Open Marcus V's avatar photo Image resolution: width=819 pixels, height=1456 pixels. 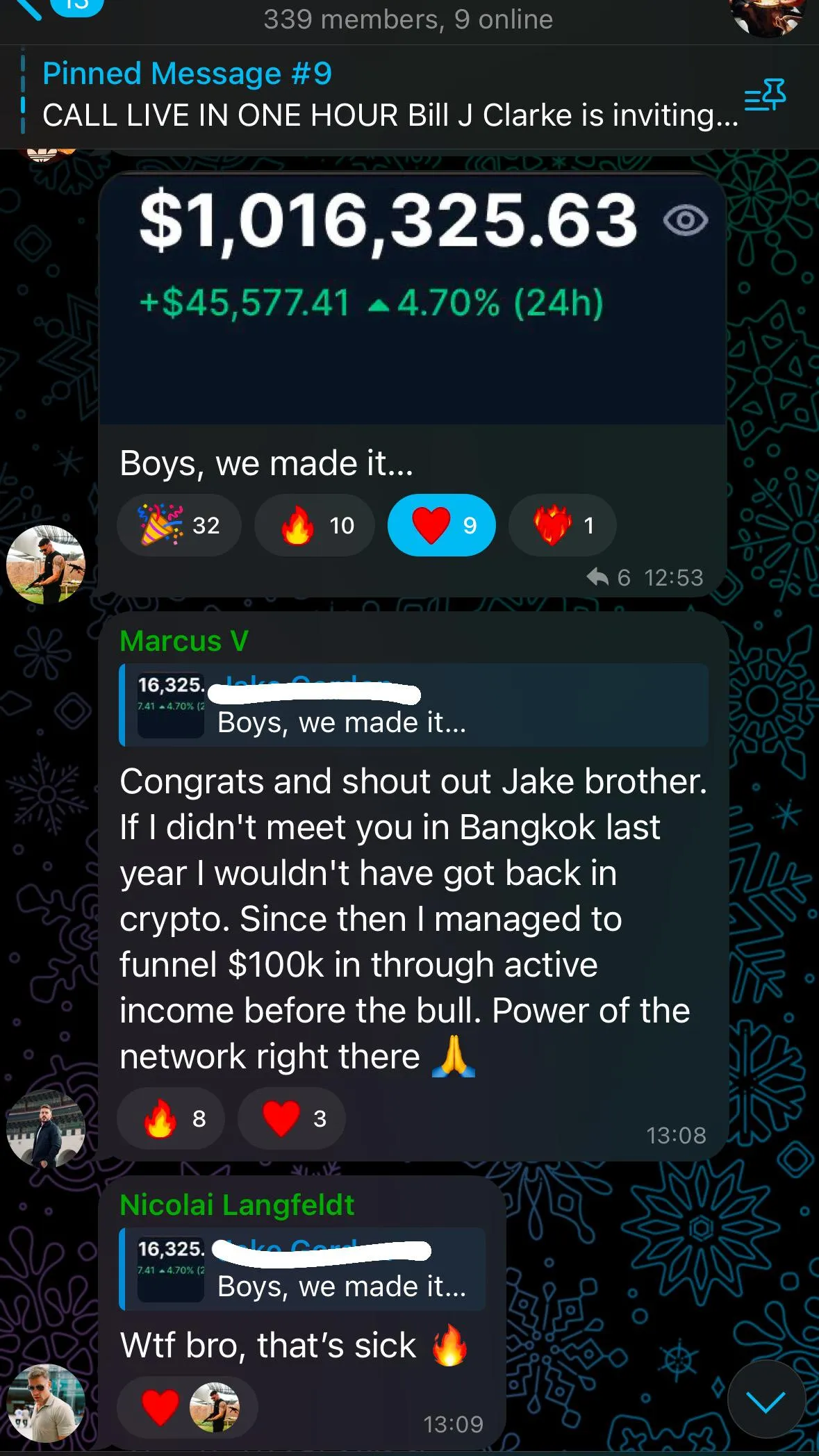[46, 1128]
